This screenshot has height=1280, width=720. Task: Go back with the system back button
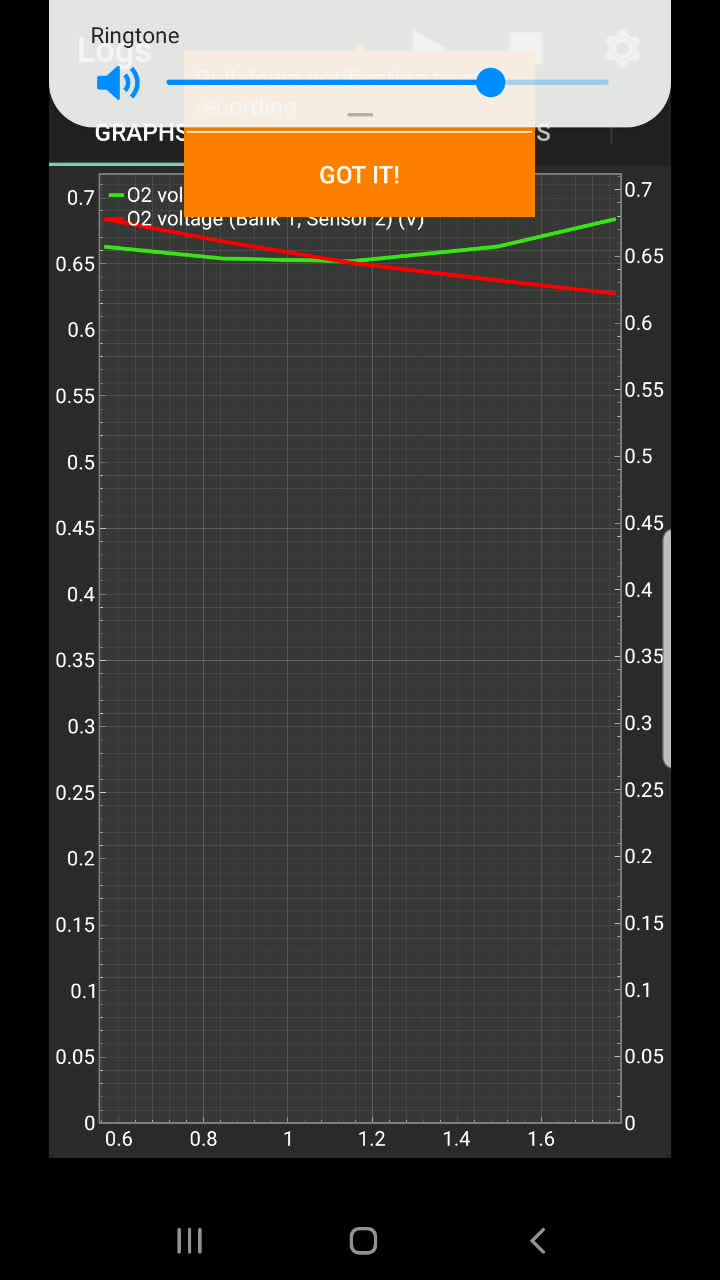pyautogui.click(x=537, y=1241)
